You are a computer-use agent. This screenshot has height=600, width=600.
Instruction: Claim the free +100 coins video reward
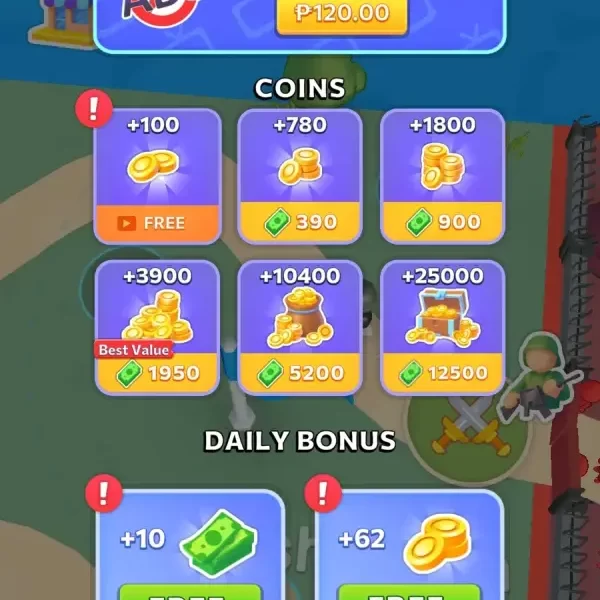click(x=157, y=222)
